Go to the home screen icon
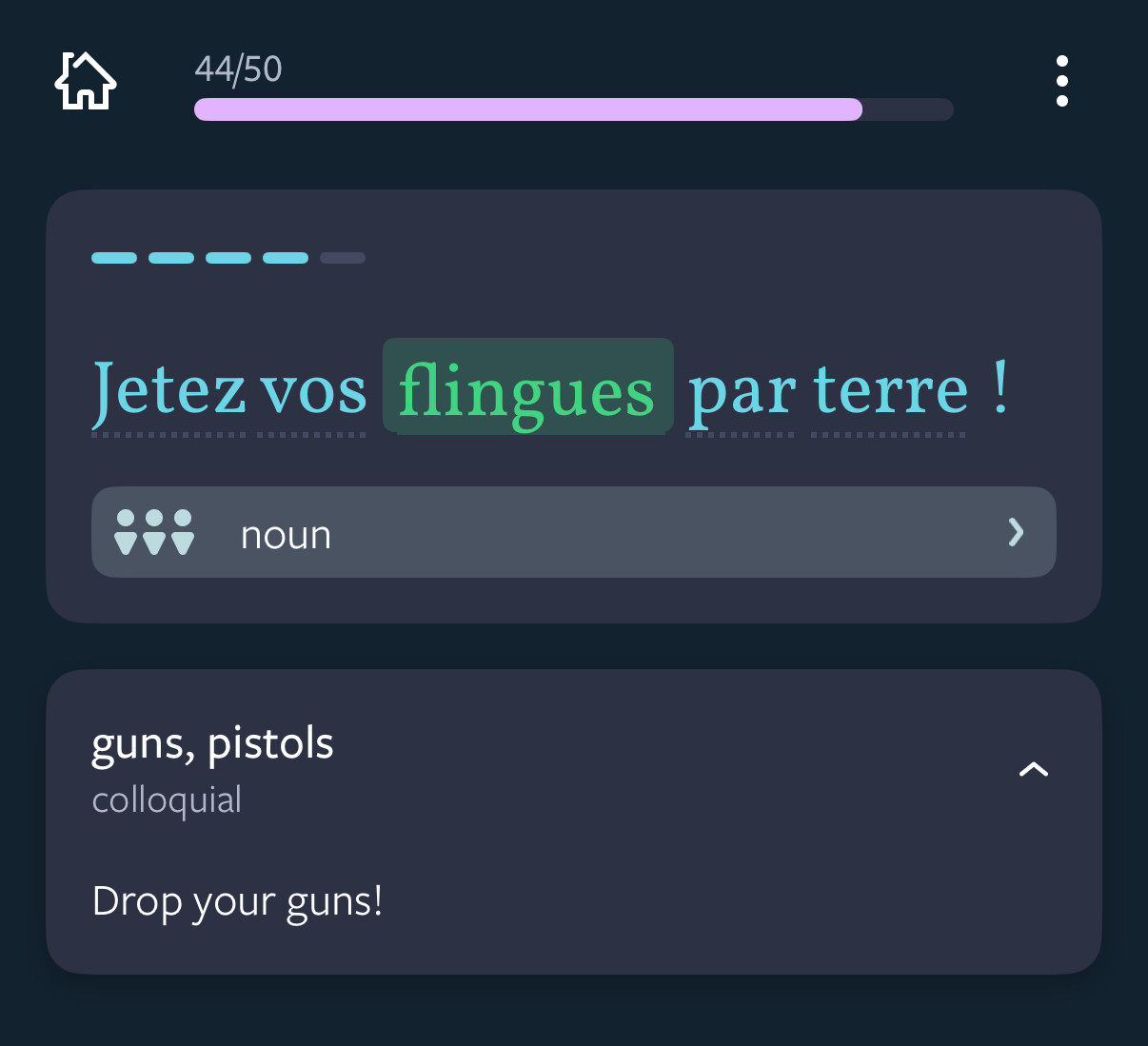The image size is (1148, 1046). click(x=86, y=81)
